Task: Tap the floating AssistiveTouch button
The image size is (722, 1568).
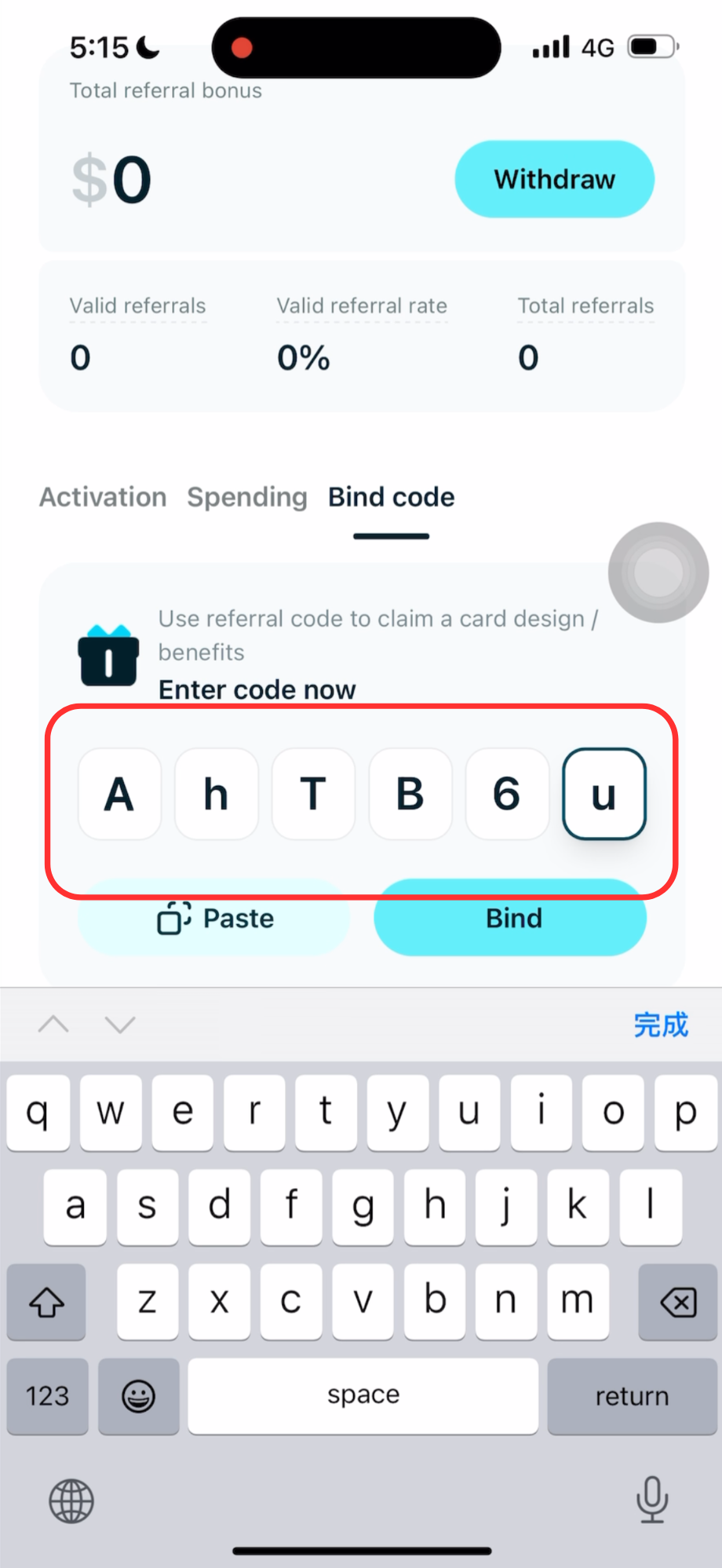Action: [658, 572]
